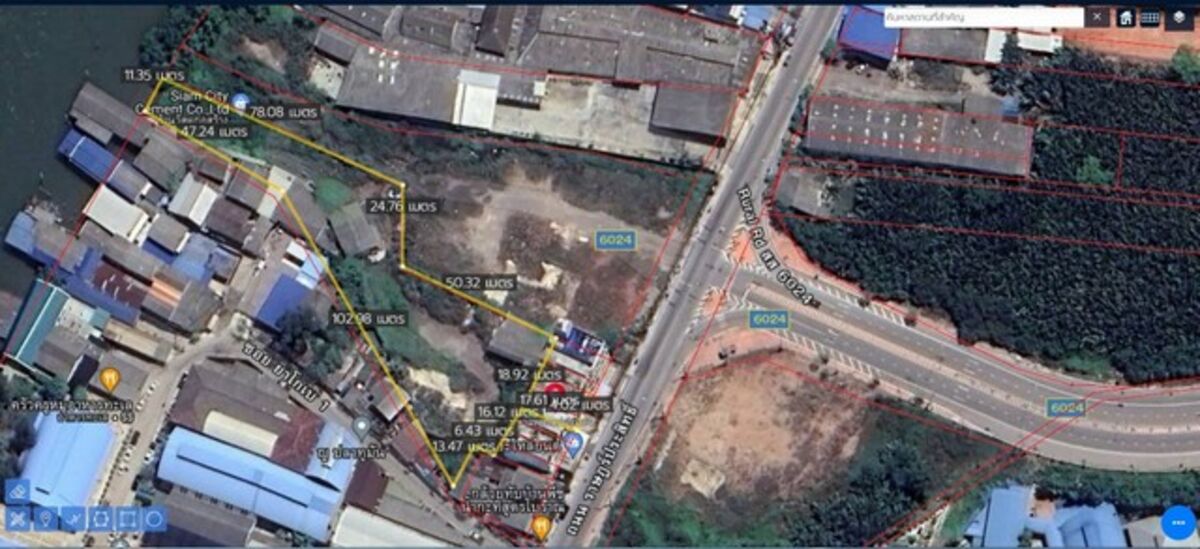Tap the place search field

coord(983,17)
